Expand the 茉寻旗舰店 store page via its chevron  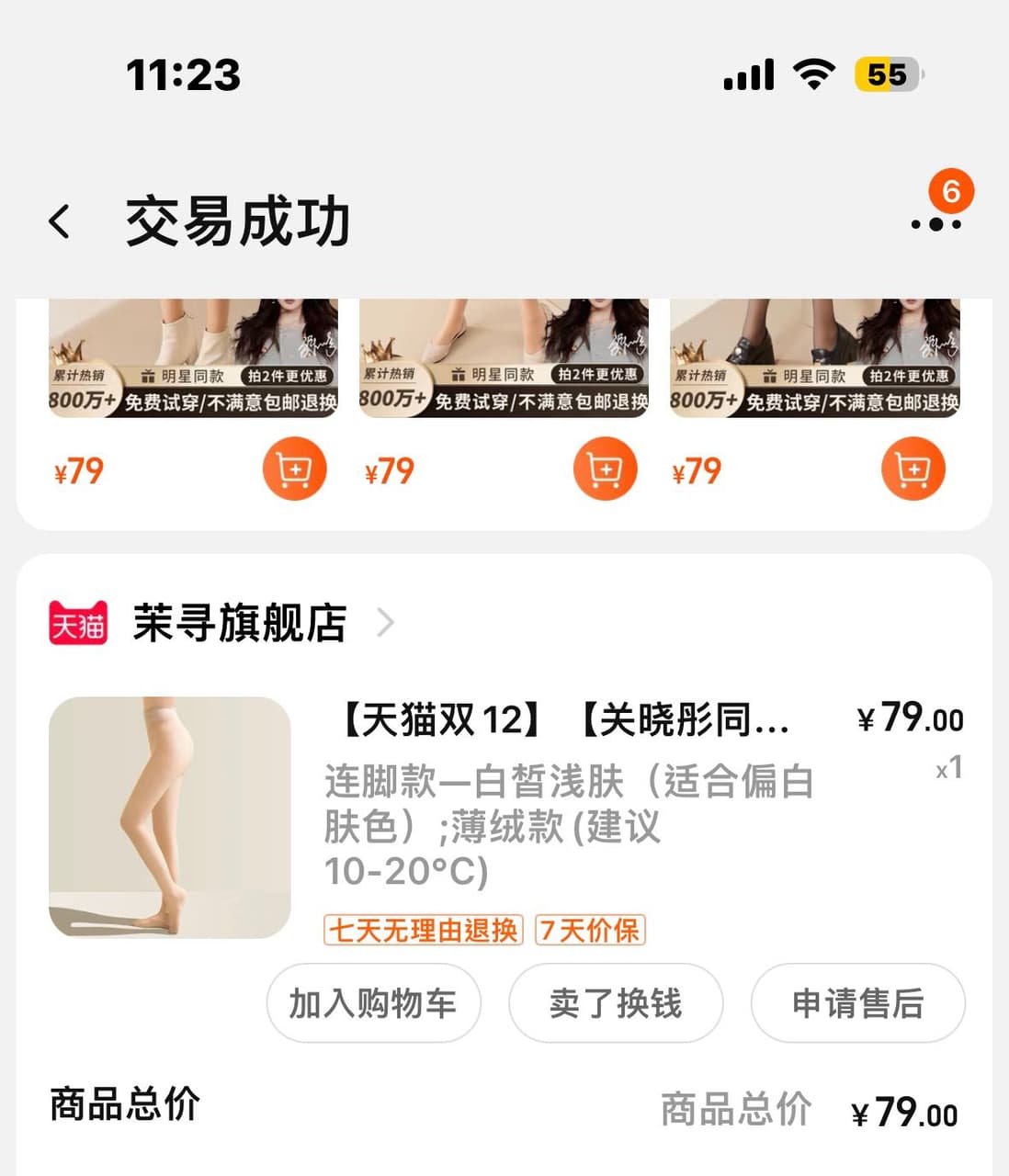point(386,623)
